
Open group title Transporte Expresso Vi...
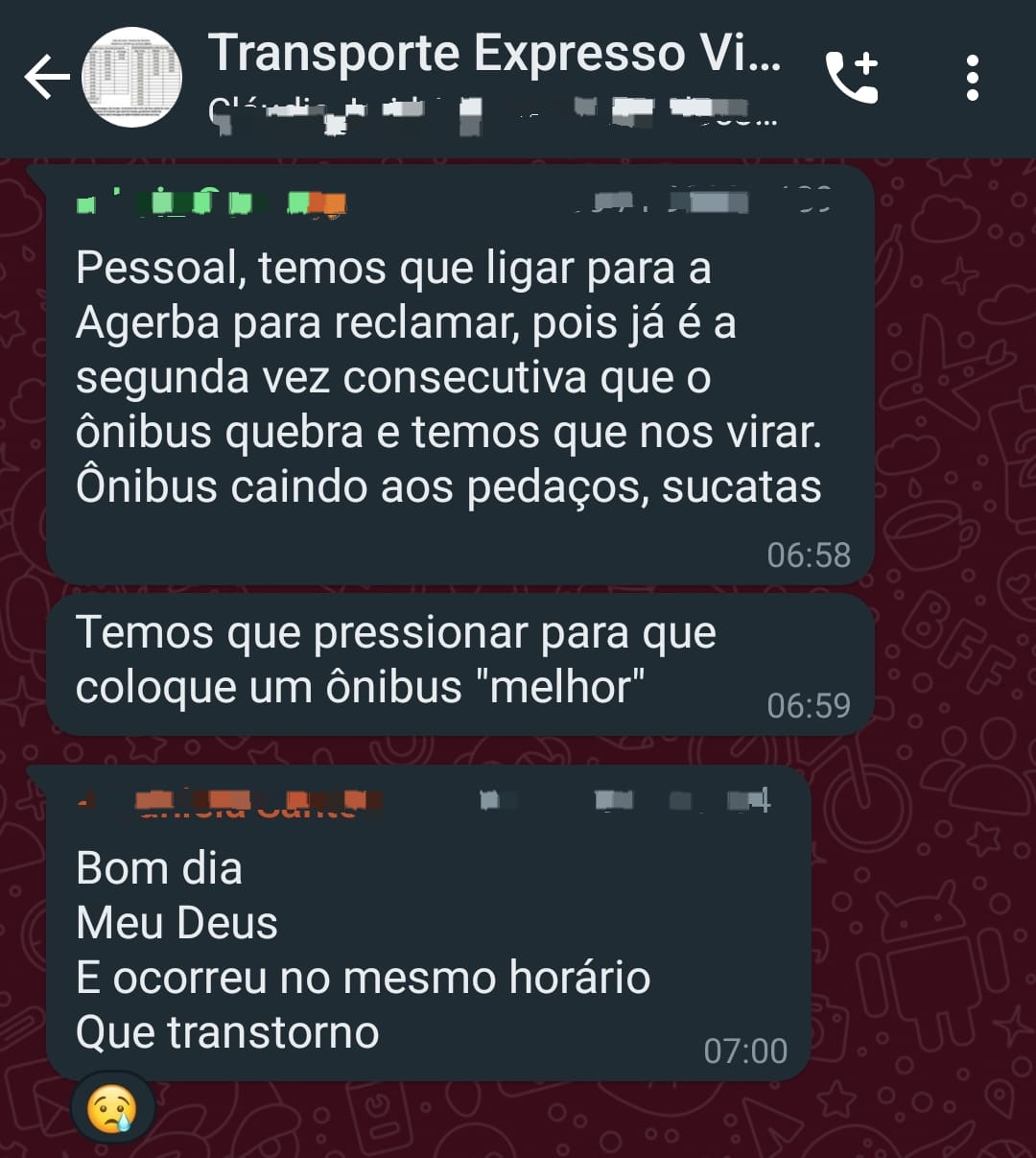497,53
